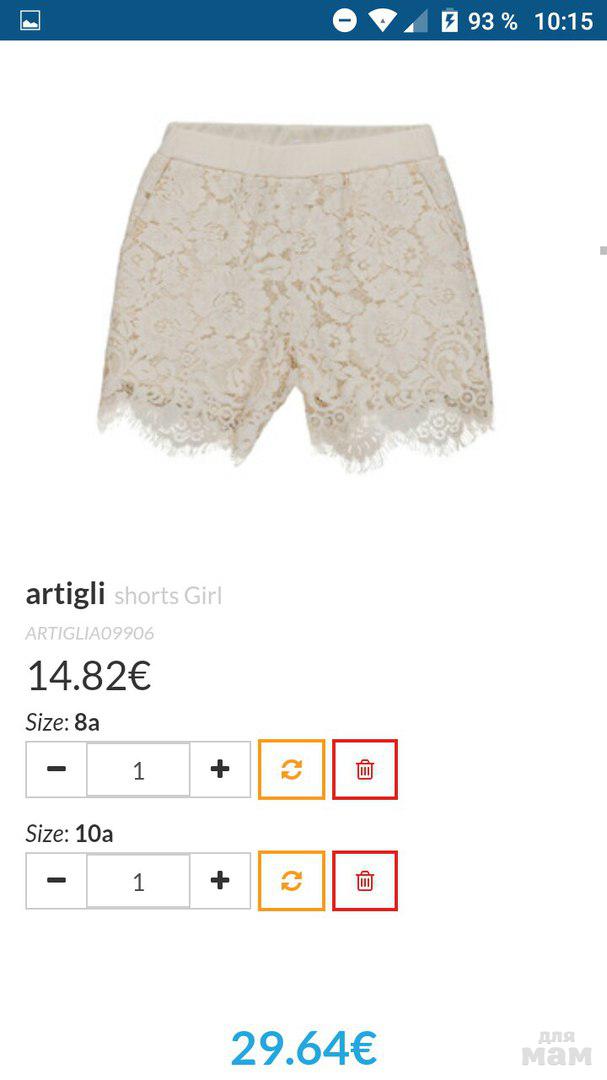Tap the quantity field for size 10a

[138, 881]
